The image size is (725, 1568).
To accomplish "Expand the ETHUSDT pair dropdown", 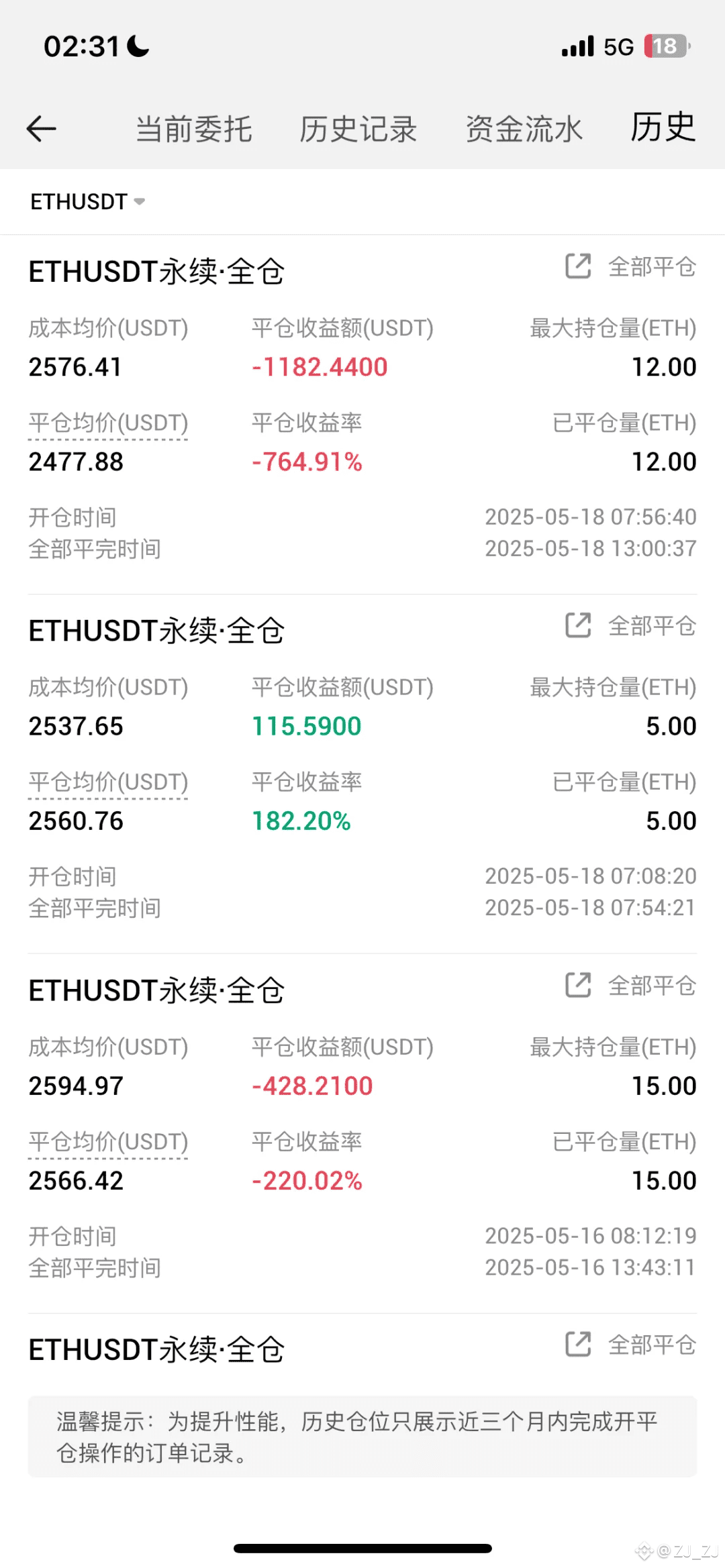I will pyautogui.click(x=88, y=201).
